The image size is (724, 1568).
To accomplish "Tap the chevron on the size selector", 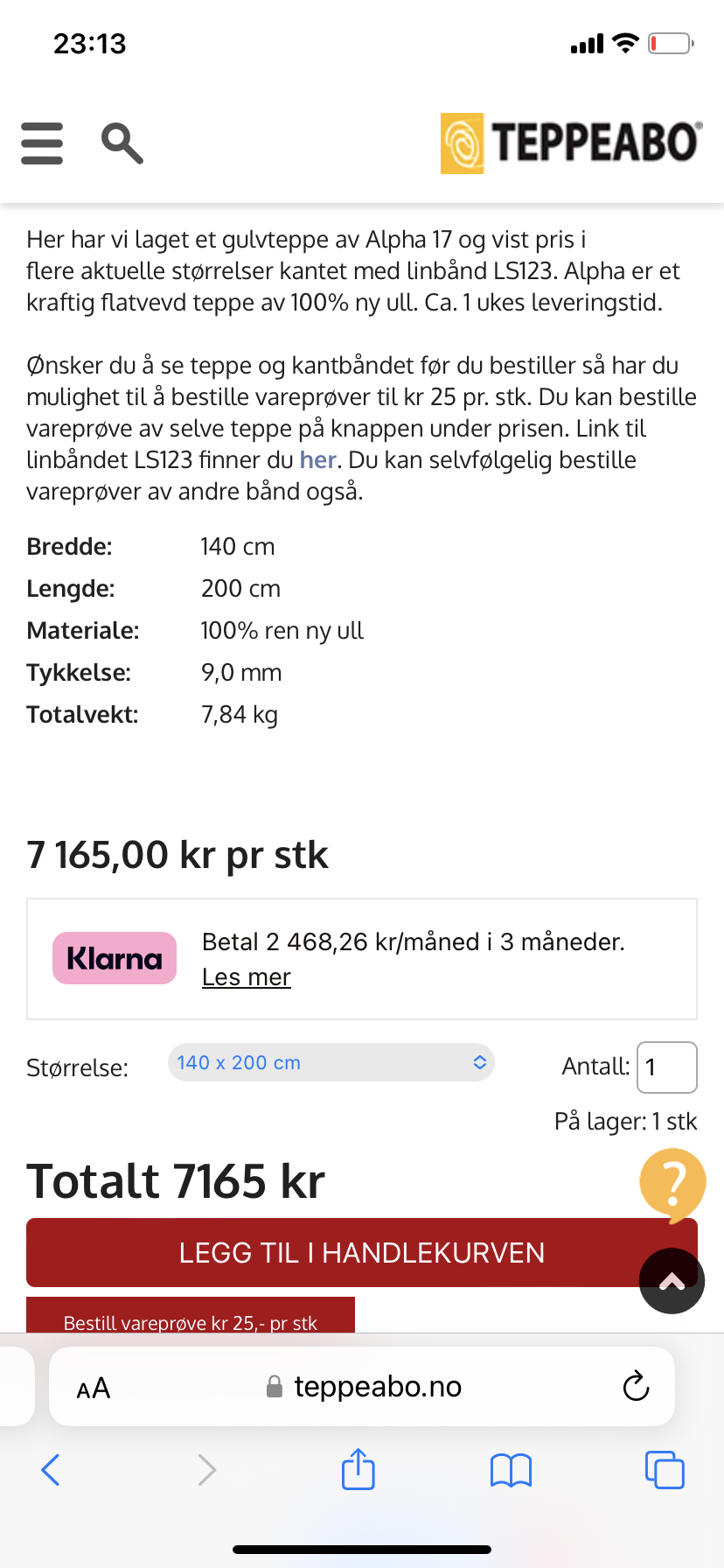I will [x=479, y=1061].
